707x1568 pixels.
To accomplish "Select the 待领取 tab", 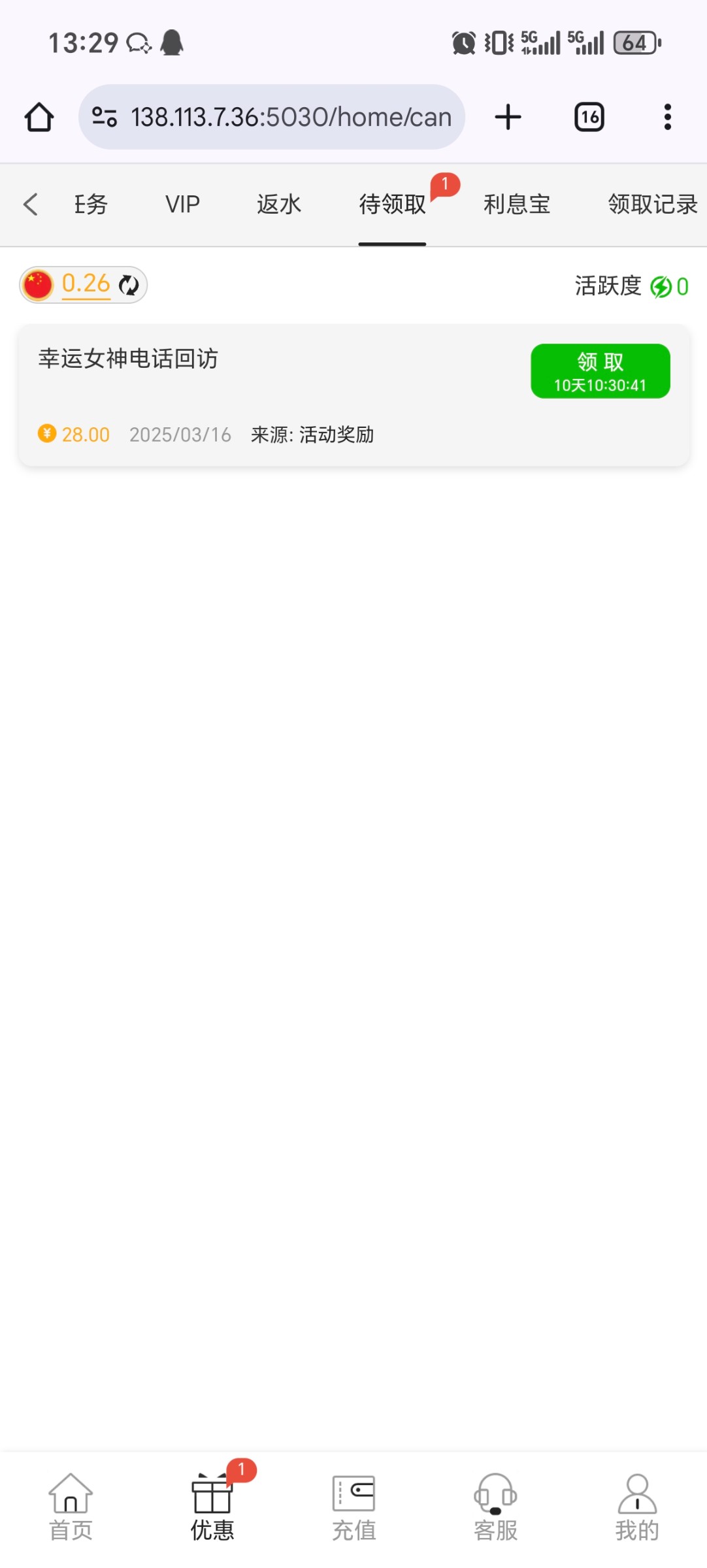I will click(392, 204).
